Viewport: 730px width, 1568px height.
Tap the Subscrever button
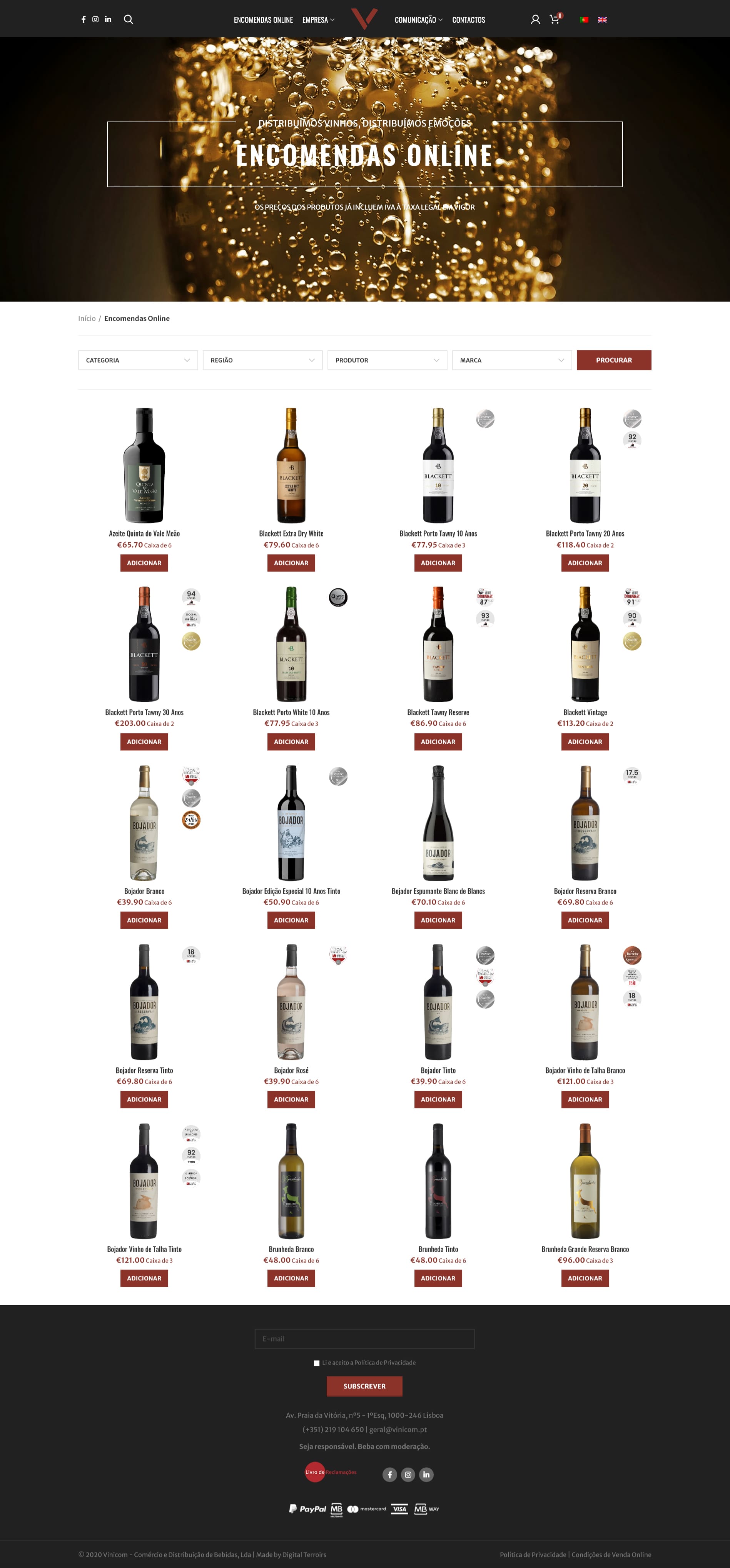tap(364, 1386)
